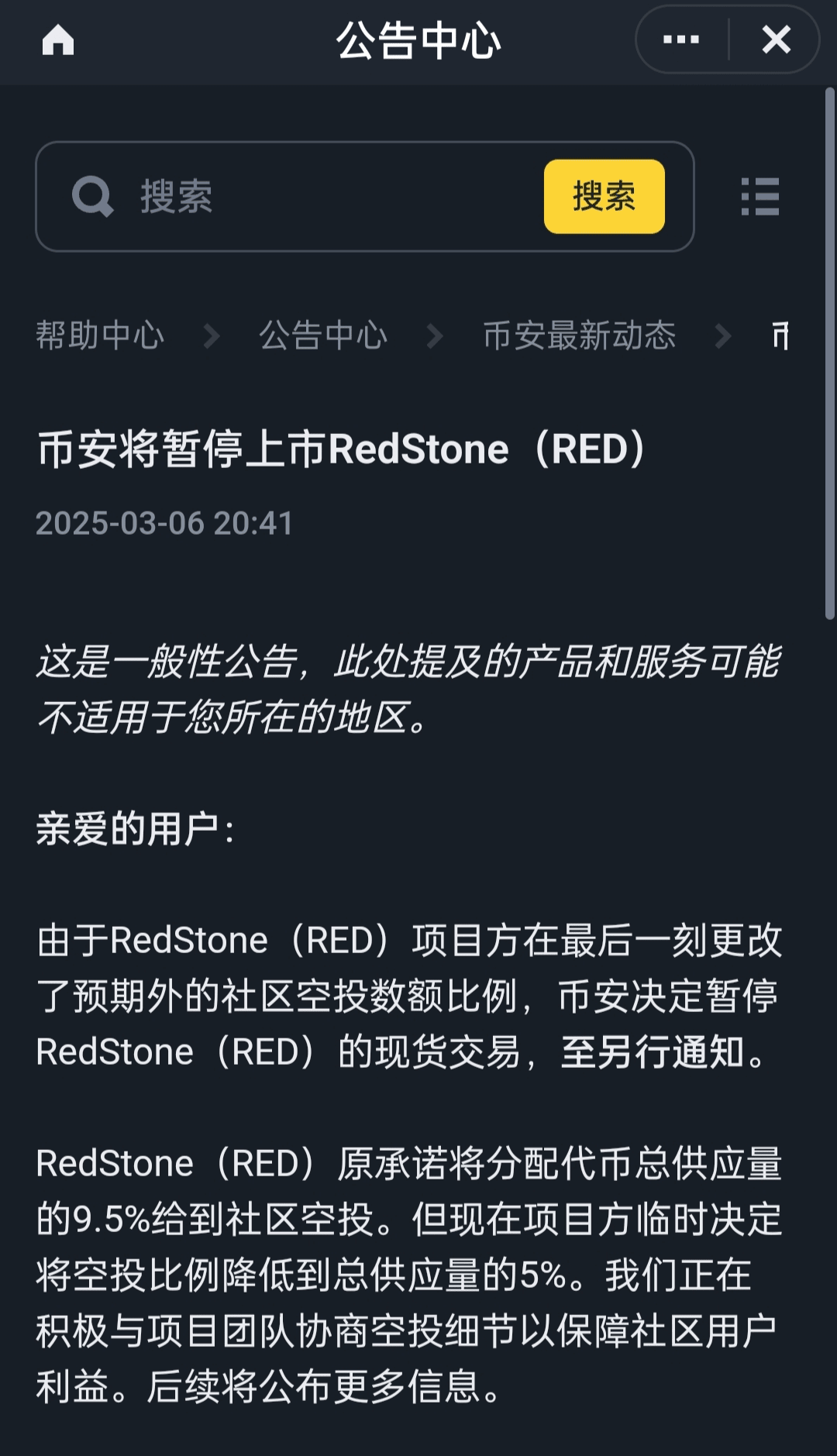The height and width of the screenshot is (1456, 837).
Task: Tap the yellow 搜索 button
Action: (604, 196)
